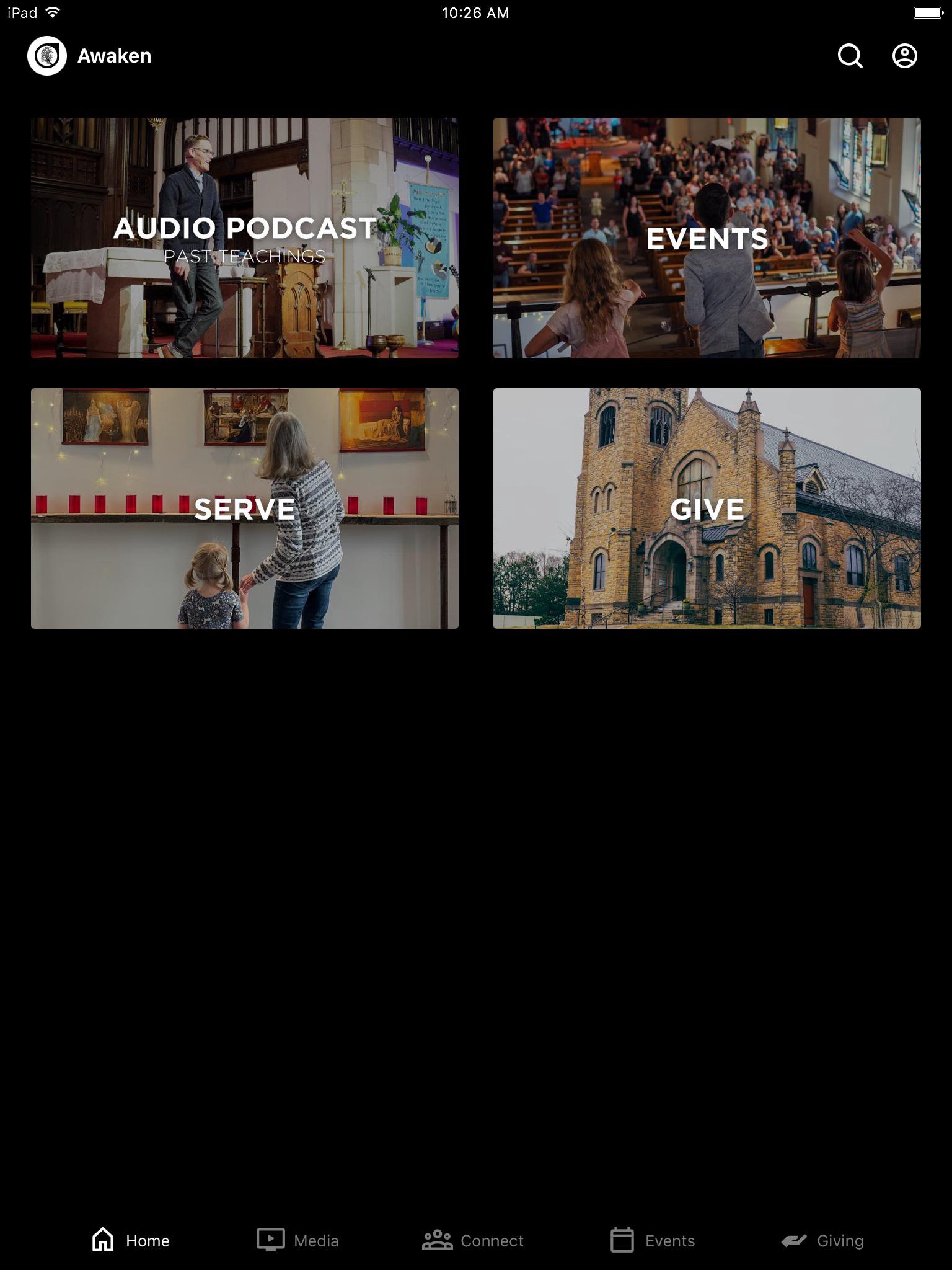Open the search icon
The image size is (952, 1270).
point(850,56)
